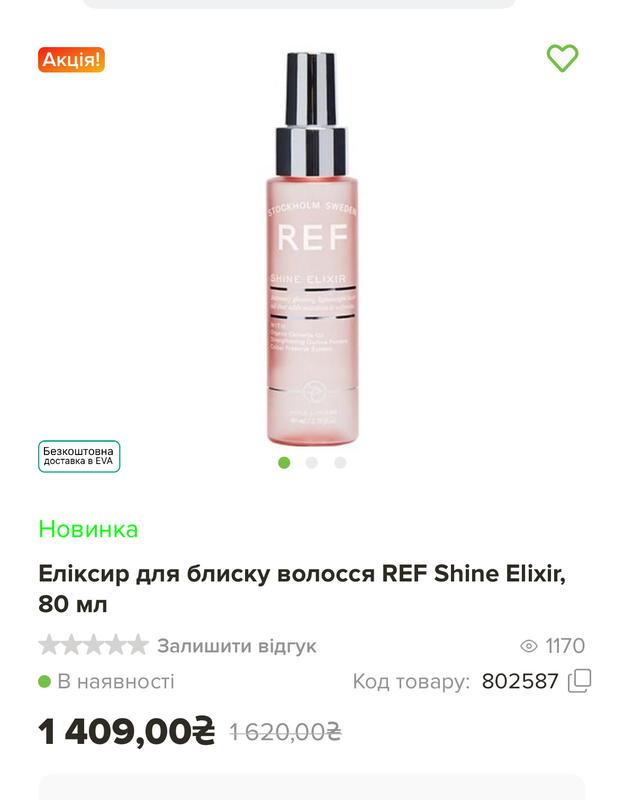The image size is (624, 800).
Task: Add REF Shine Elixir to favorites
Action: (x=562, y=58)
